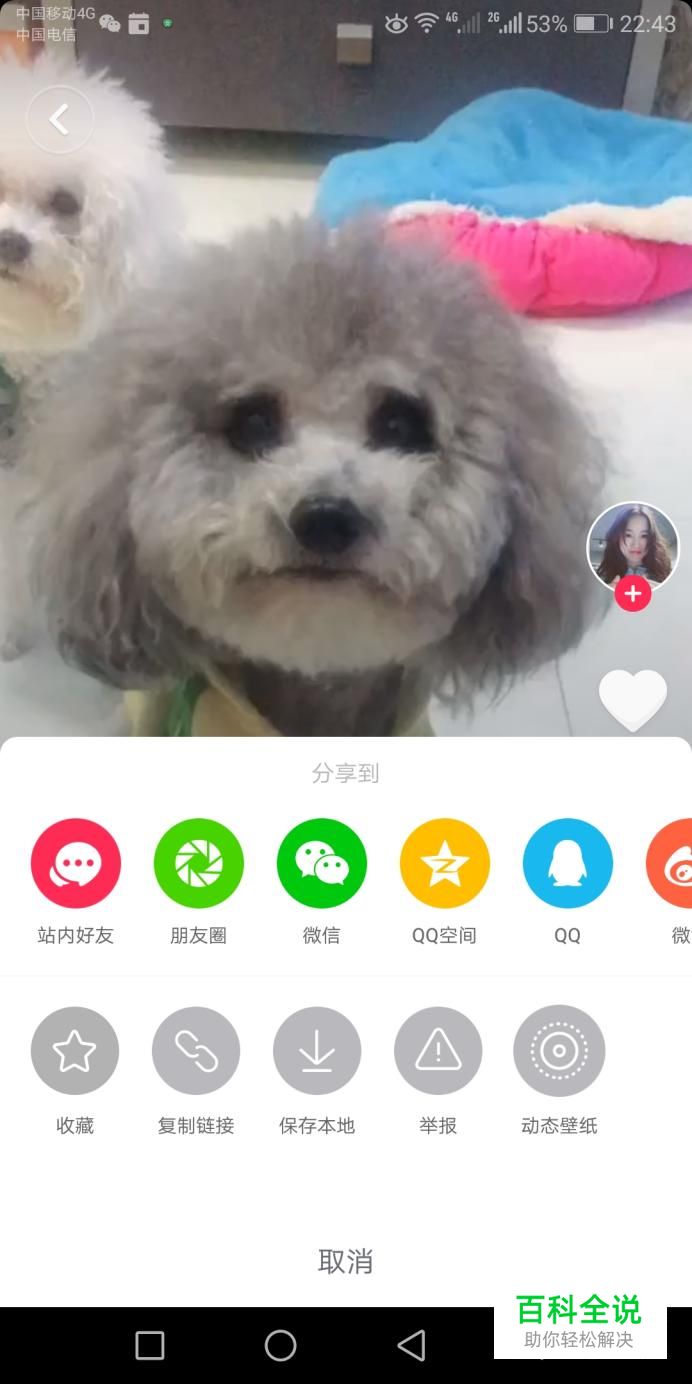Go back using the top-left arrow

click(x=60, y=120)
